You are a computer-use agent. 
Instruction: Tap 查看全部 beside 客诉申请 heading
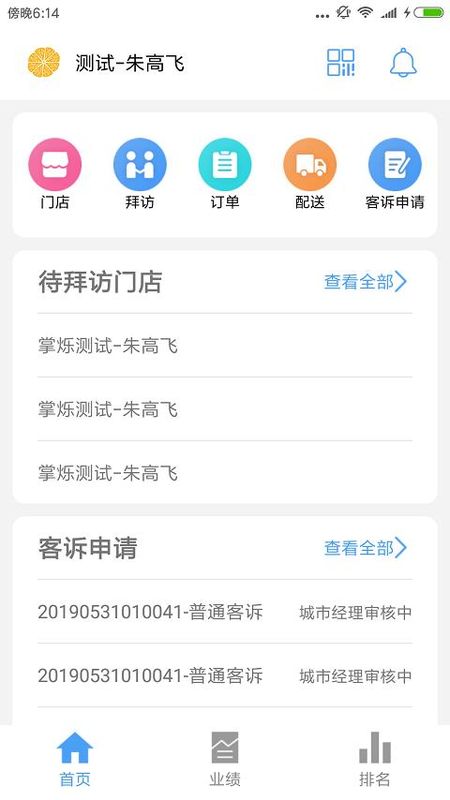365,548
